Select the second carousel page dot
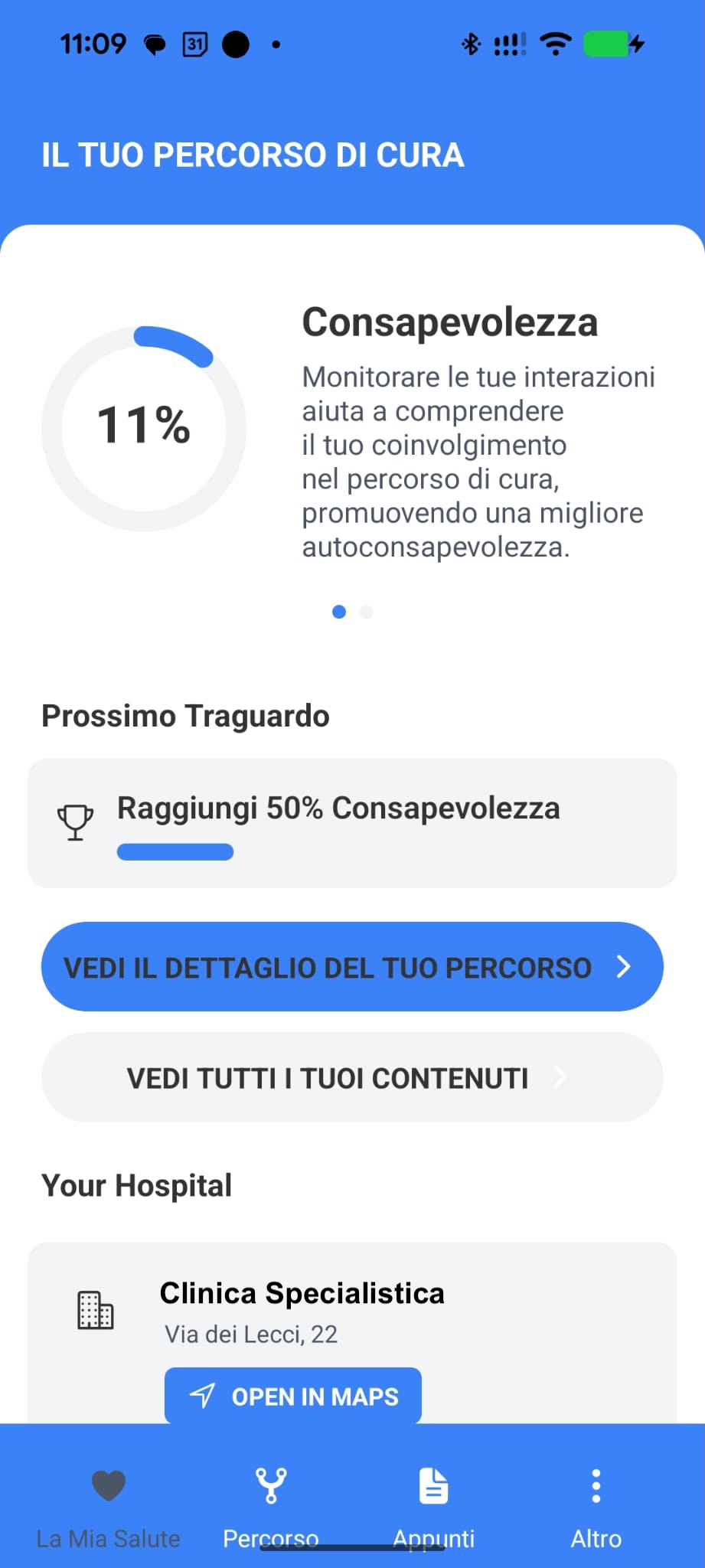The image size is (705, 1568). (x=367, y=612)
